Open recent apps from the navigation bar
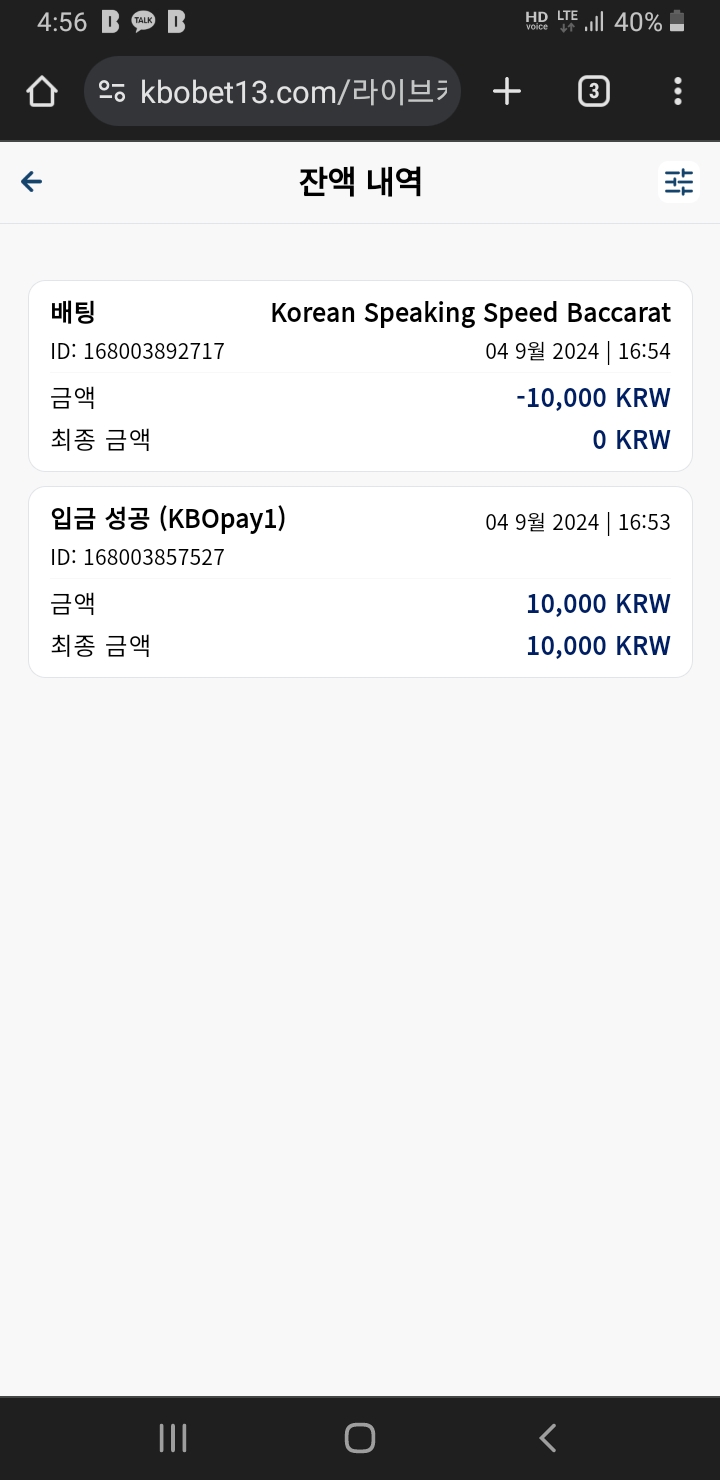This screenshot has width=720, height=1480. (173, 1438)
